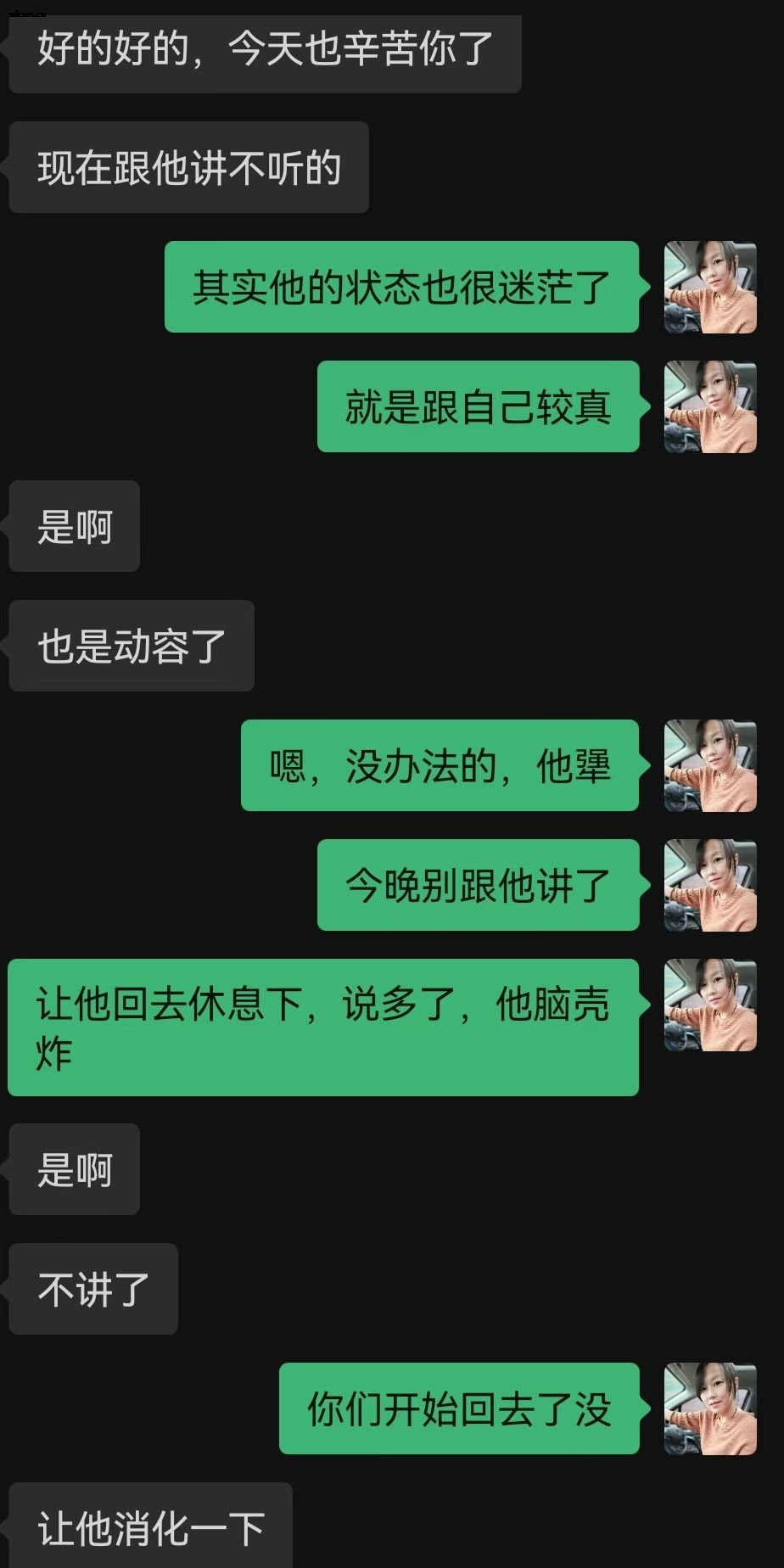Open sender's avatar beside 其实他的状态也很迷茫了
The image size is (784, 1568).
click(710, 287)
